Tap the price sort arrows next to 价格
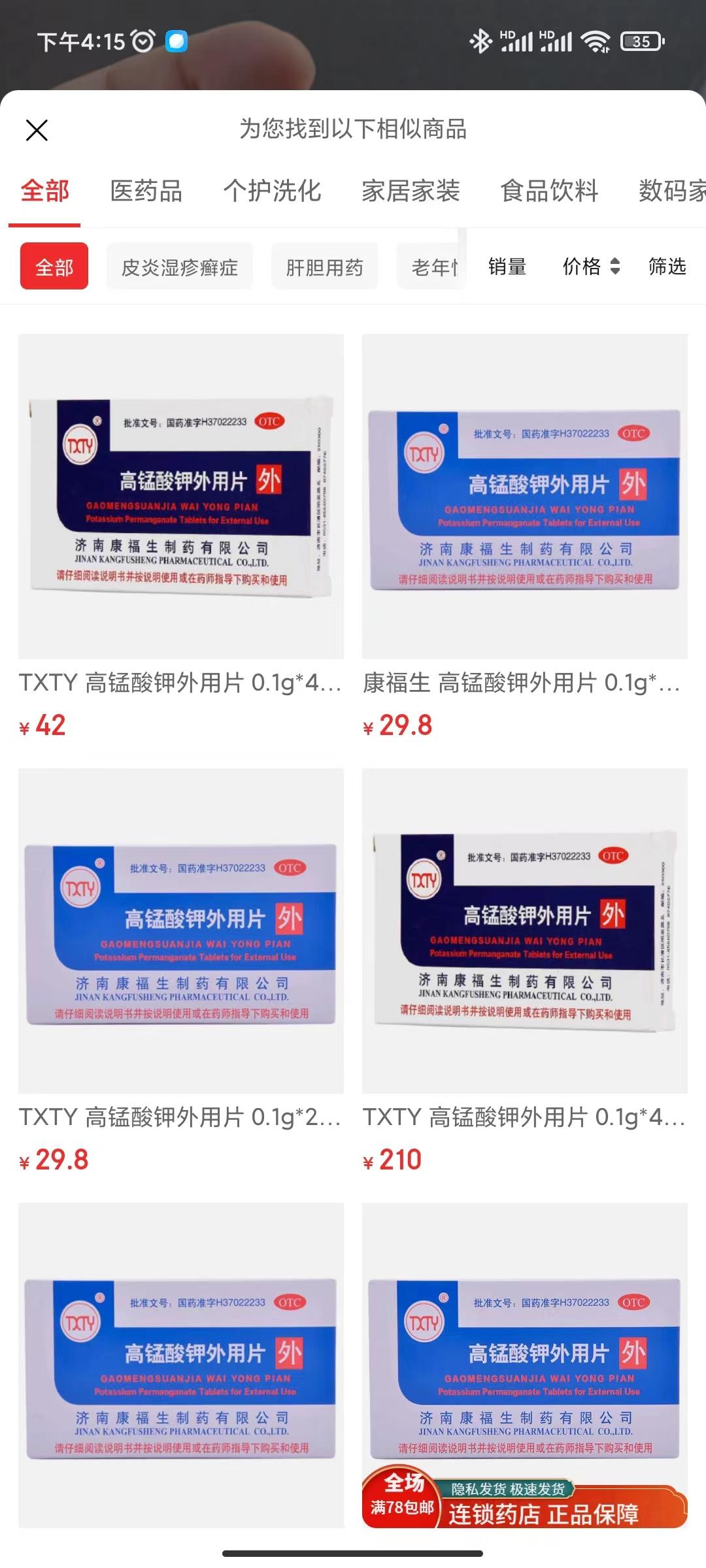This screenshot has width=706, height=1568. pyautogui.click(x=615, y=267)
